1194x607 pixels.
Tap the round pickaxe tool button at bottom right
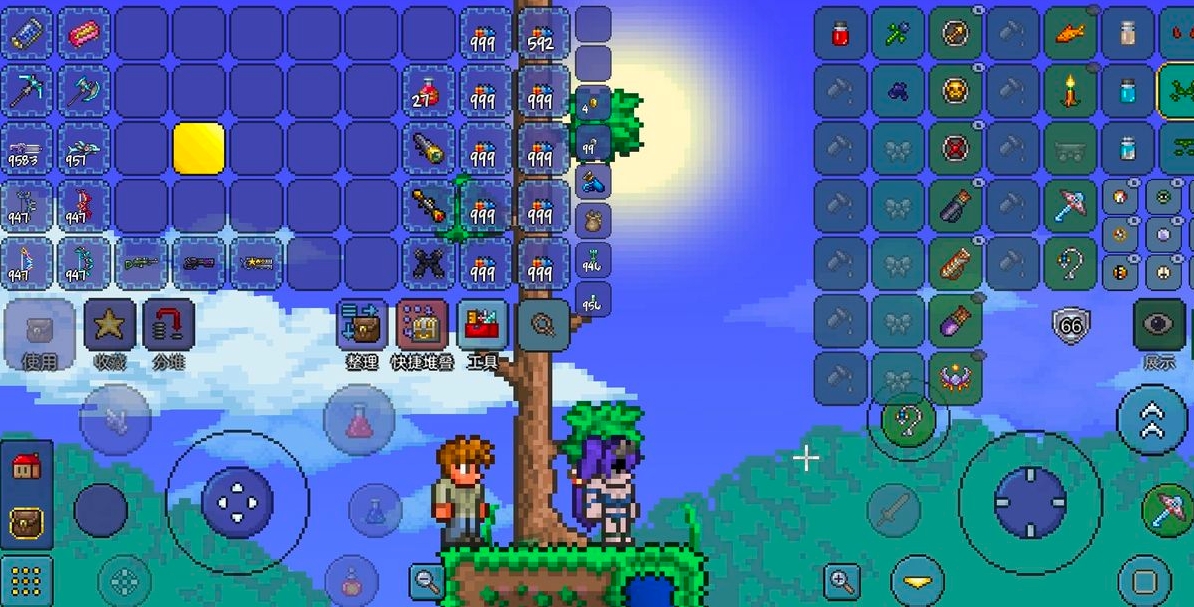coord(1166,508)
